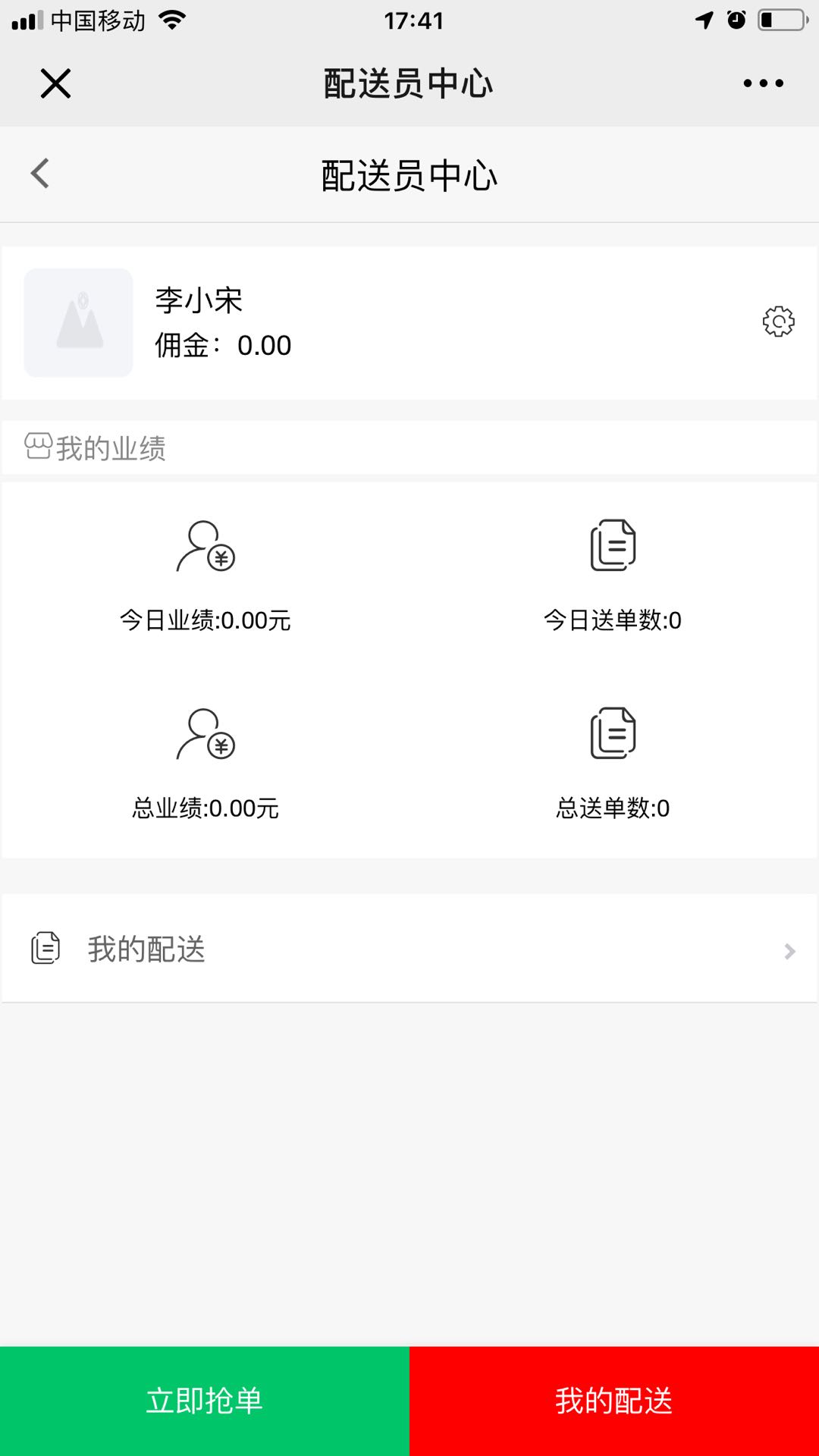The image size is (819, 1456).
Task: Click the 我的配送 list icon
Action: pos(45,949)
